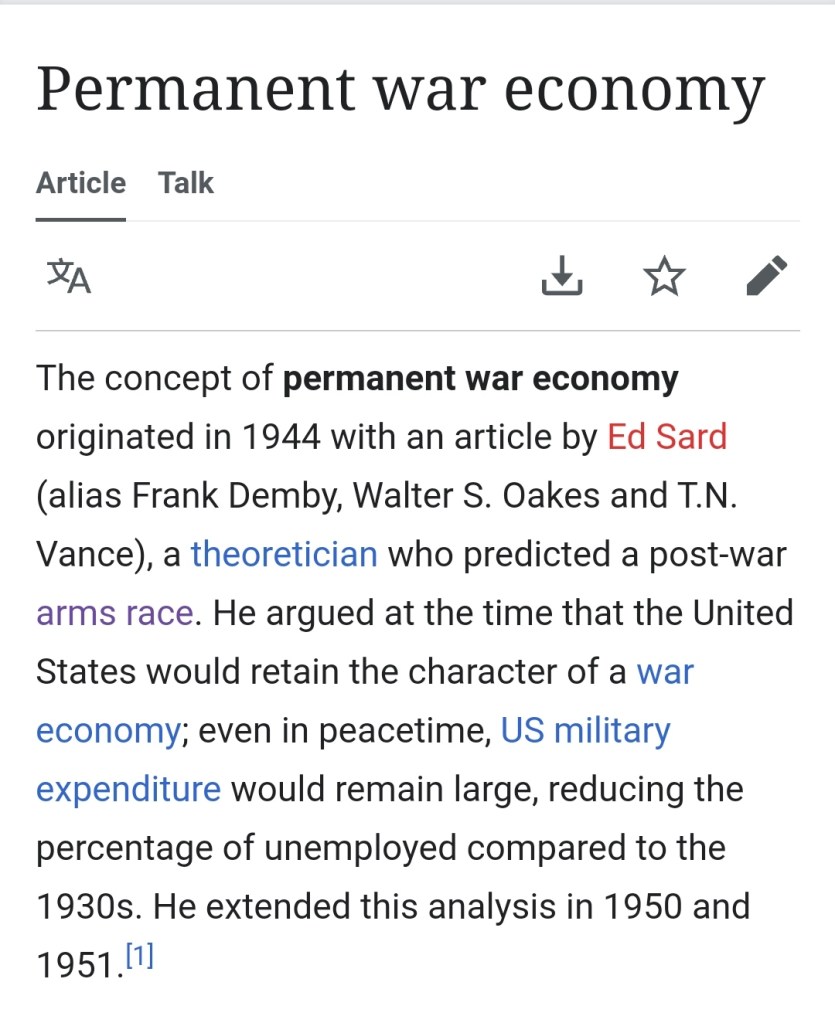
Task: Open the language selection icon
Action: click(x=68, y=276)
